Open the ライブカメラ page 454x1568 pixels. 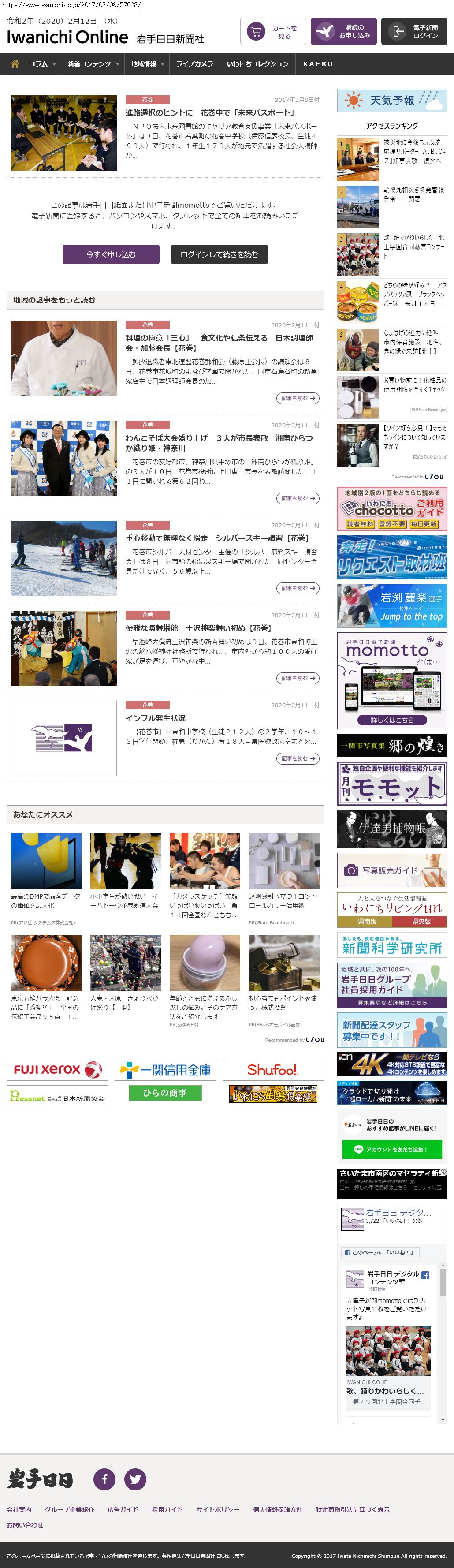click(194, 64)
